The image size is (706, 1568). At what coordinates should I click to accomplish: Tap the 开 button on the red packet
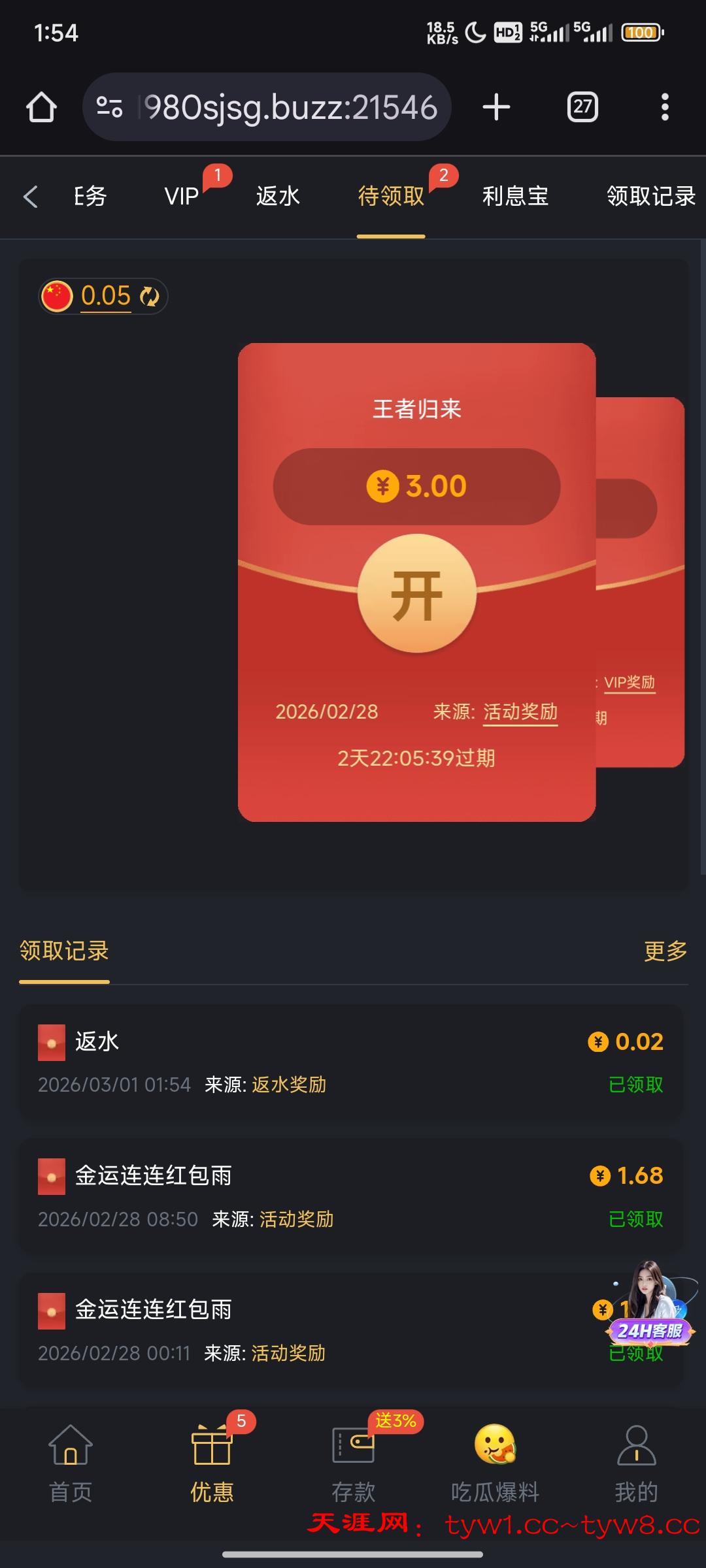(417, 594)
